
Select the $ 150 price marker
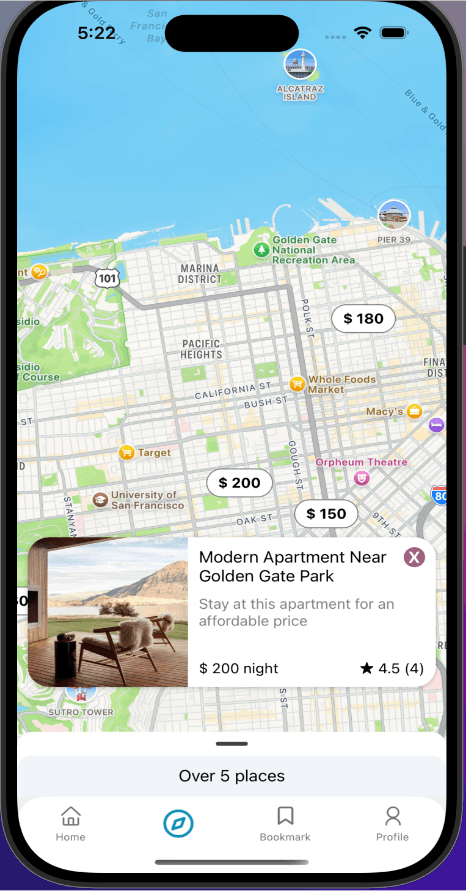coord(326,514)
